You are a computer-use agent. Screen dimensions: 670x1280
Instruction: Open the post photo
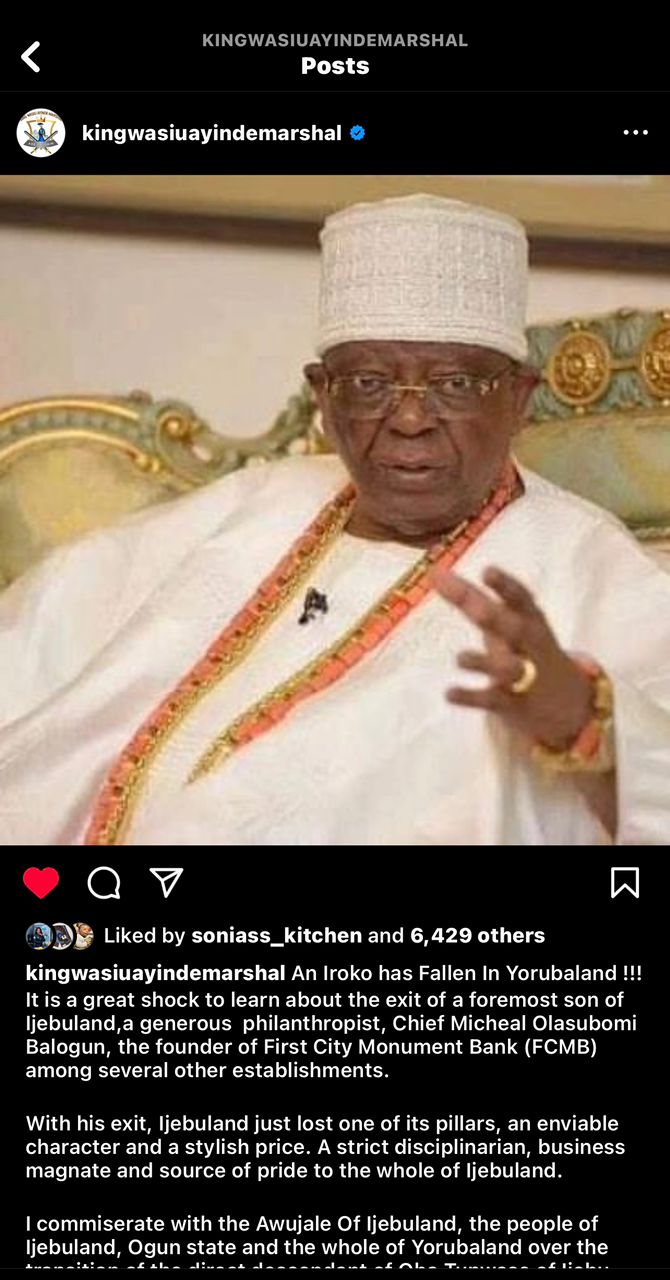[335, 510]
